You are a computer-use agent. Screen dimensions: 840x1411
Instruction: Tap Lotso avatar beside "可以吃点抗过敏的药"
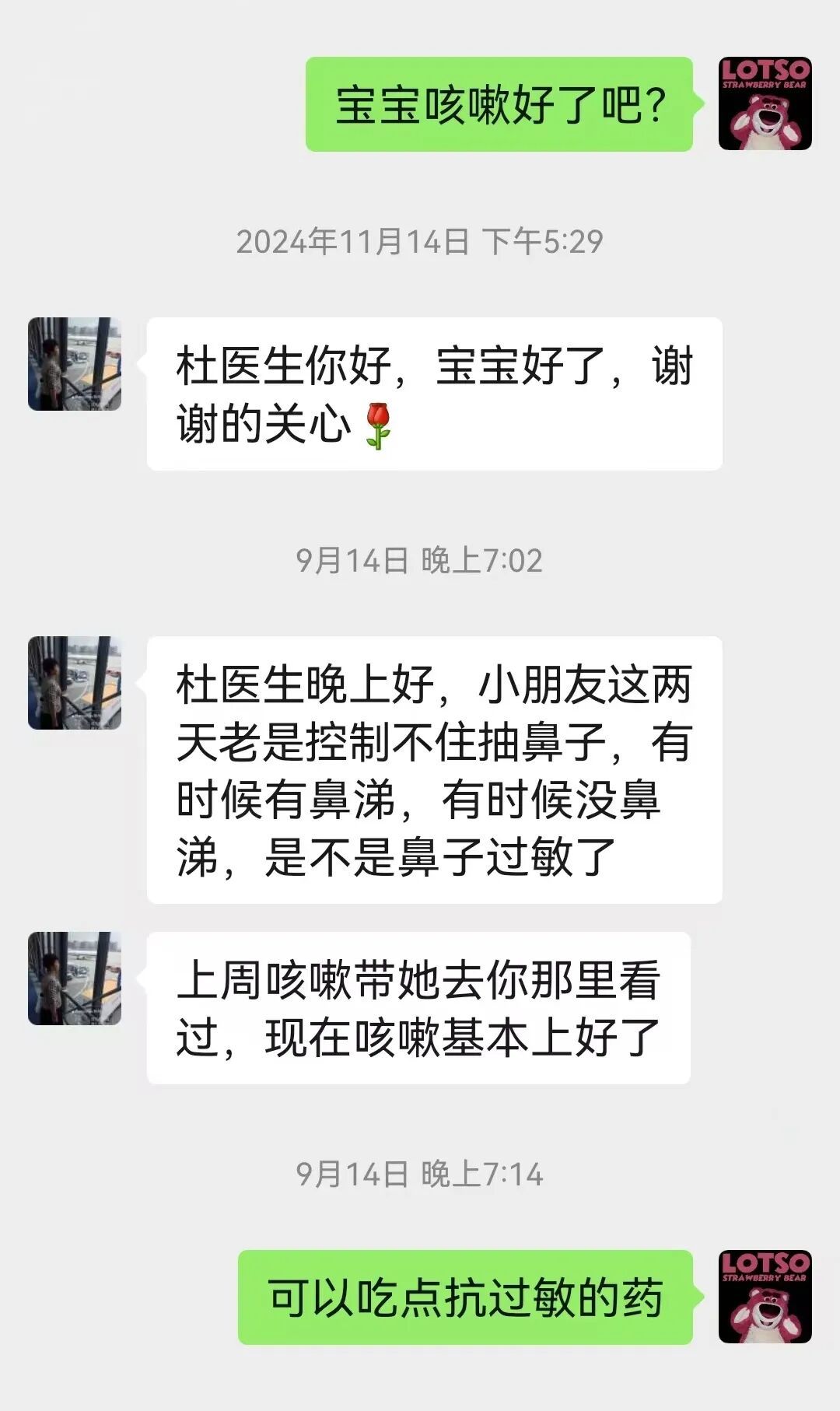pyautogui.click(x=765, y=1297)
